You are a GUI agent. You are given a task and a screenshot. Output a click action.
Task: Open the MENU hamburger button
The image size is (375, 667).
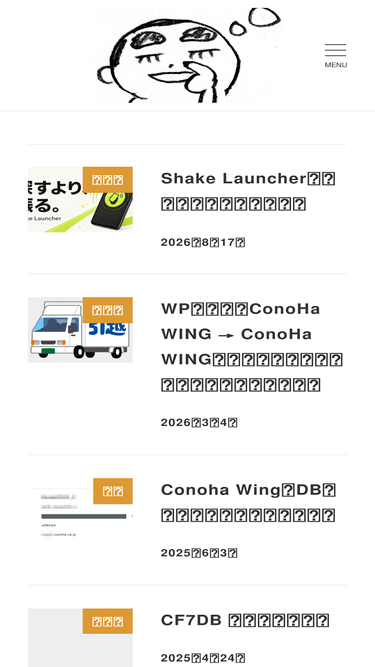[x=335, y=56]
